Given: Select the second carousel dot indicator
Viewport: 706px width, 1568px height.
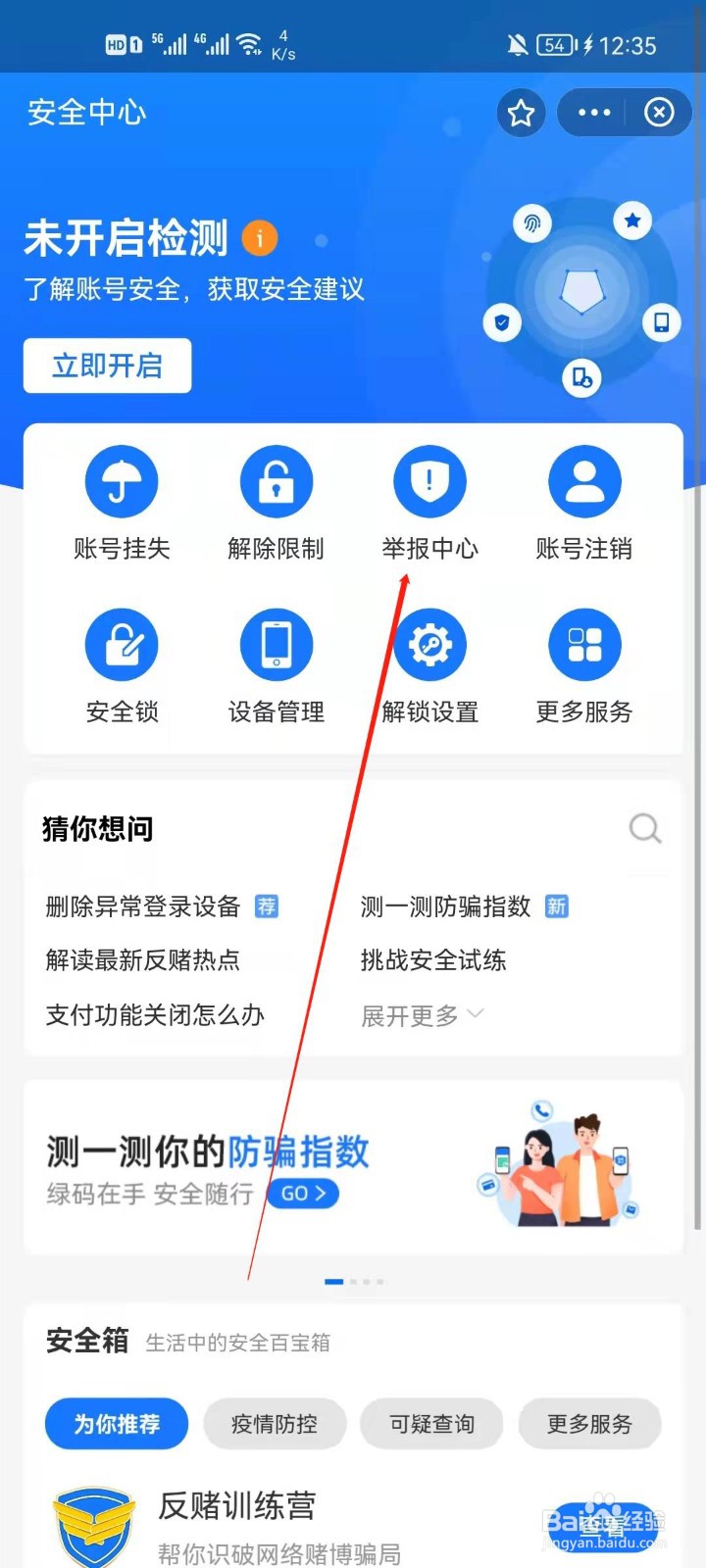Looking at the screenshot, I should (x=352, y=1281).
